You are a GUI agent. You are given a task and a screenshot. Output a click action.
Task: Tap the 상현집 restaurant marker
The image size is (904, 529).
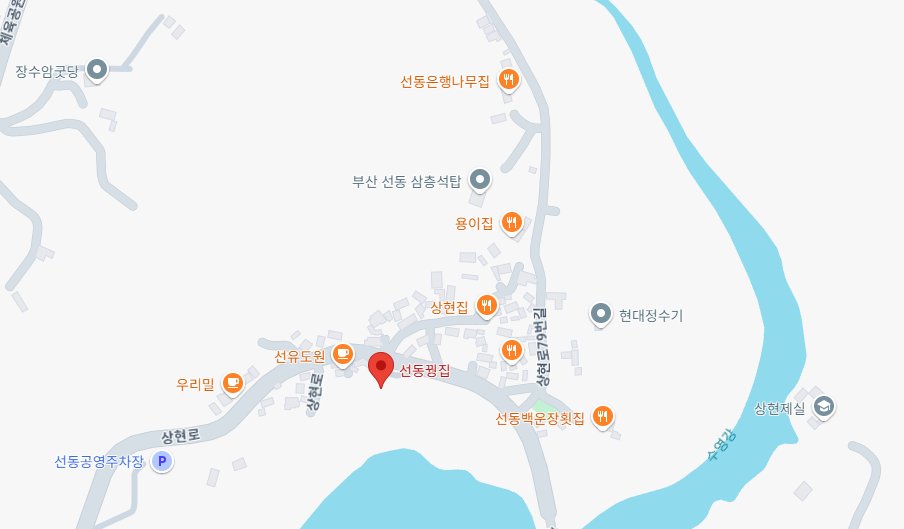tap(487, 305)
